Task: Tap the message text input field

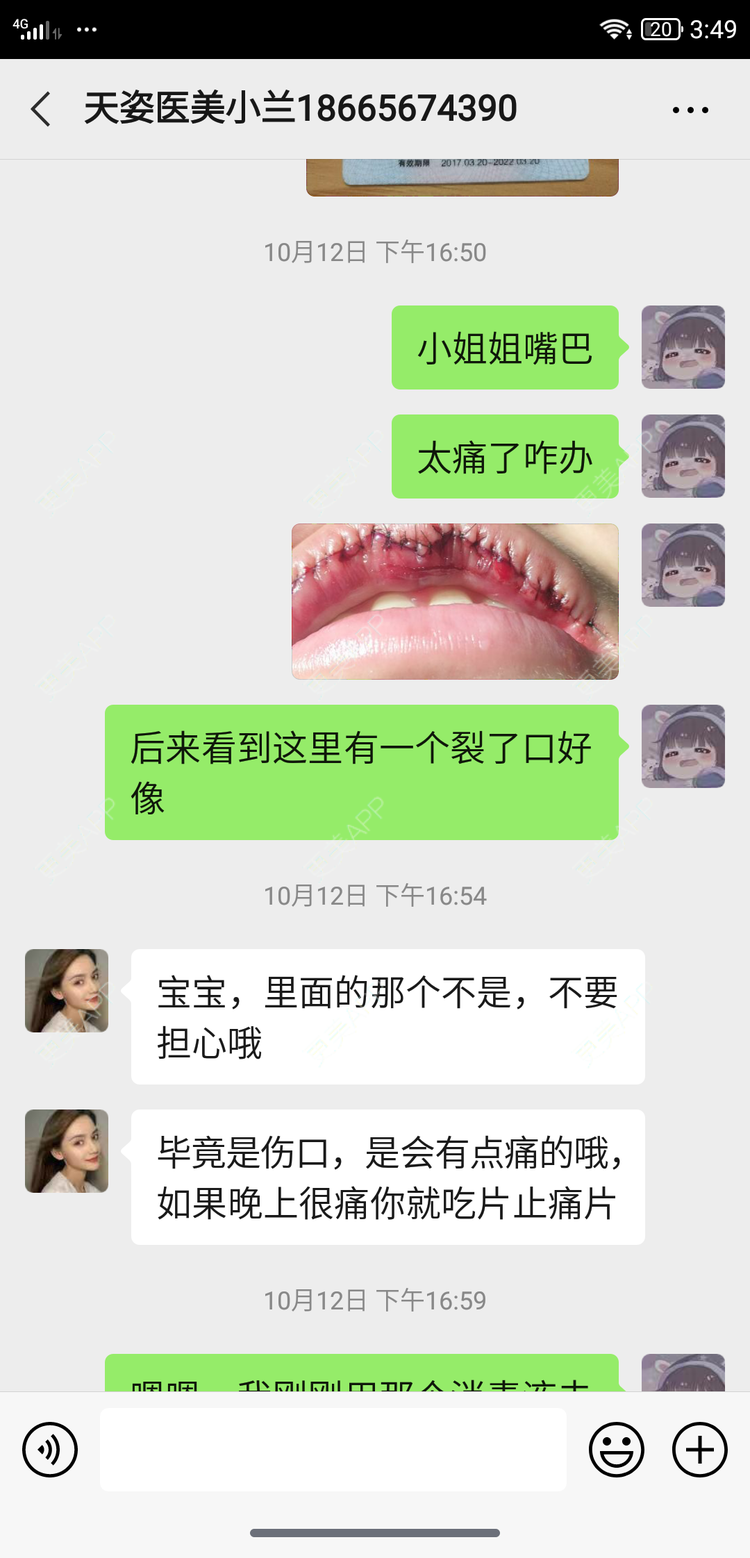Action: tap(333, 1449)
